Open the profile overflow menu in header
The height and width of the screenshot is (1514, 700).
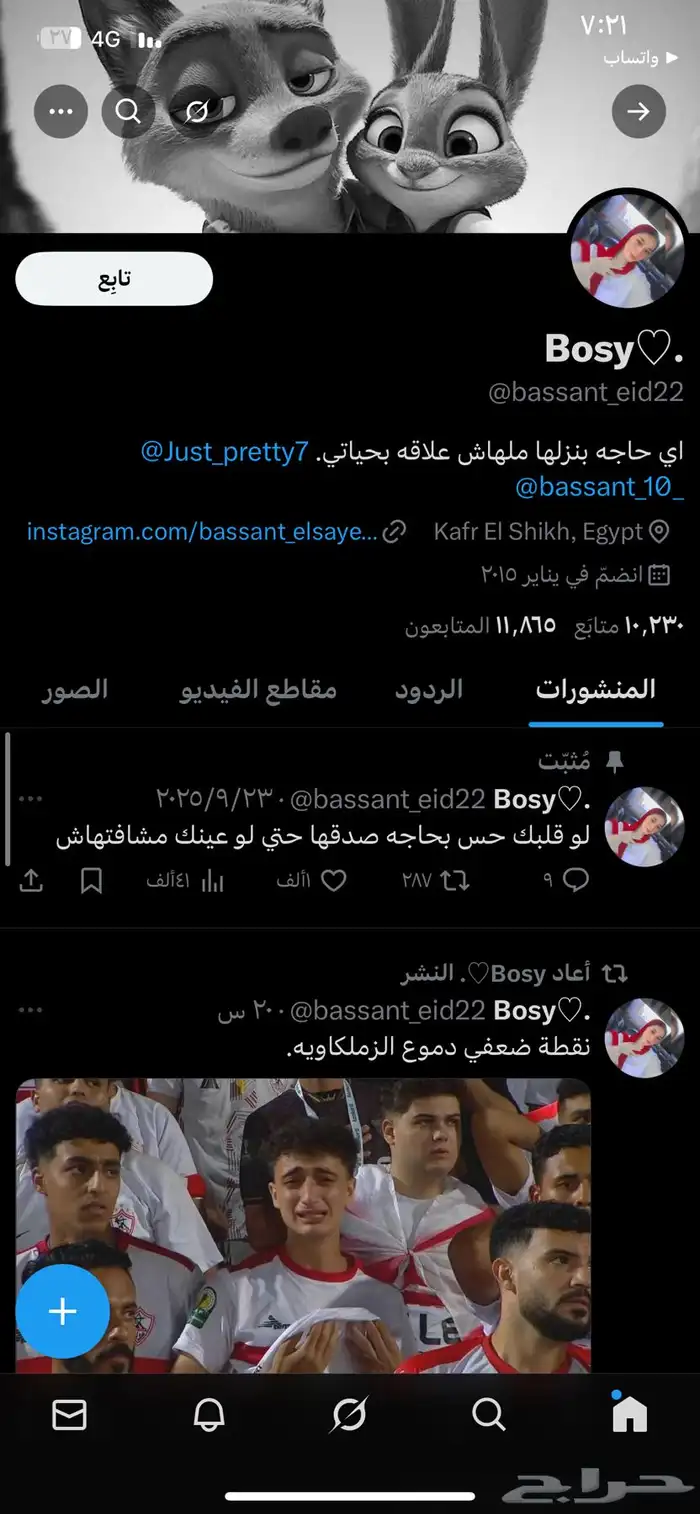click(x=61, y=111)
